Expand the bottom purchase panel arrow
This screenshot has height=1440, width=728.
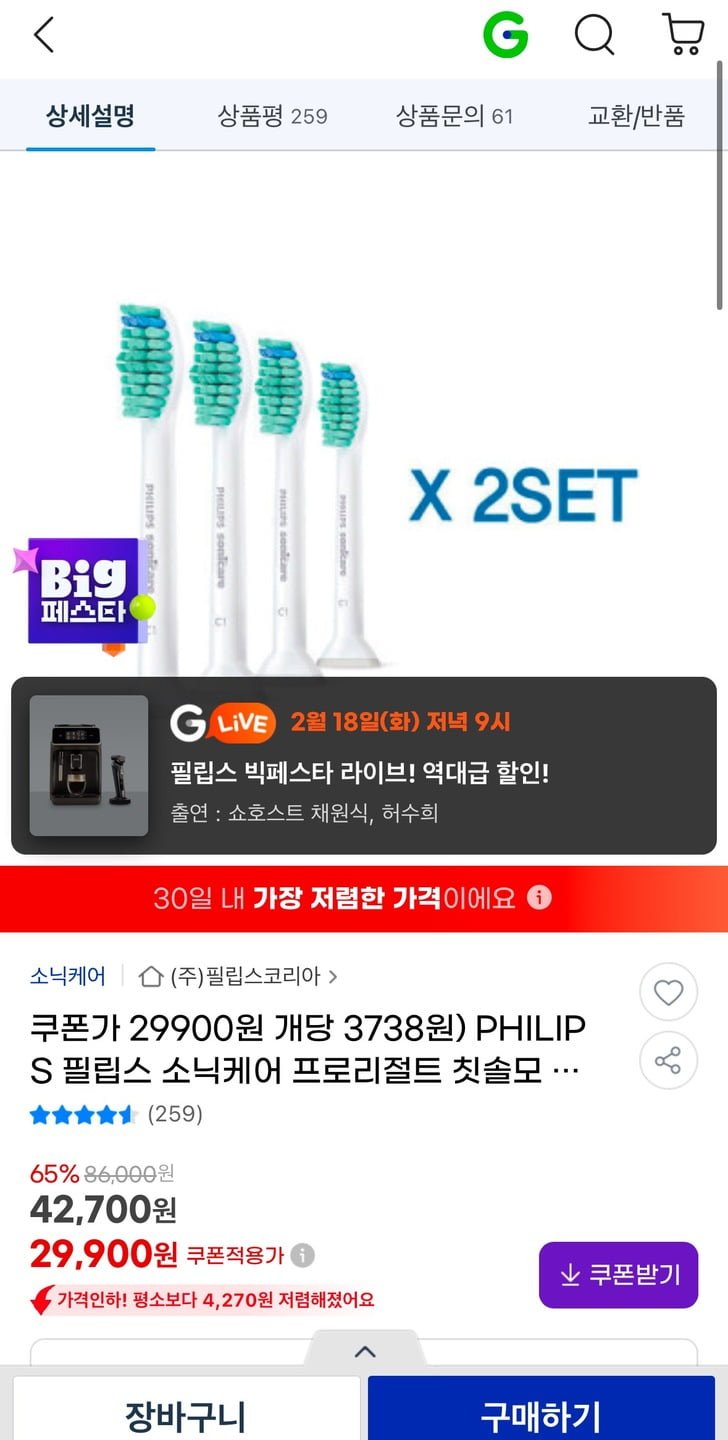click(365, 1352)
